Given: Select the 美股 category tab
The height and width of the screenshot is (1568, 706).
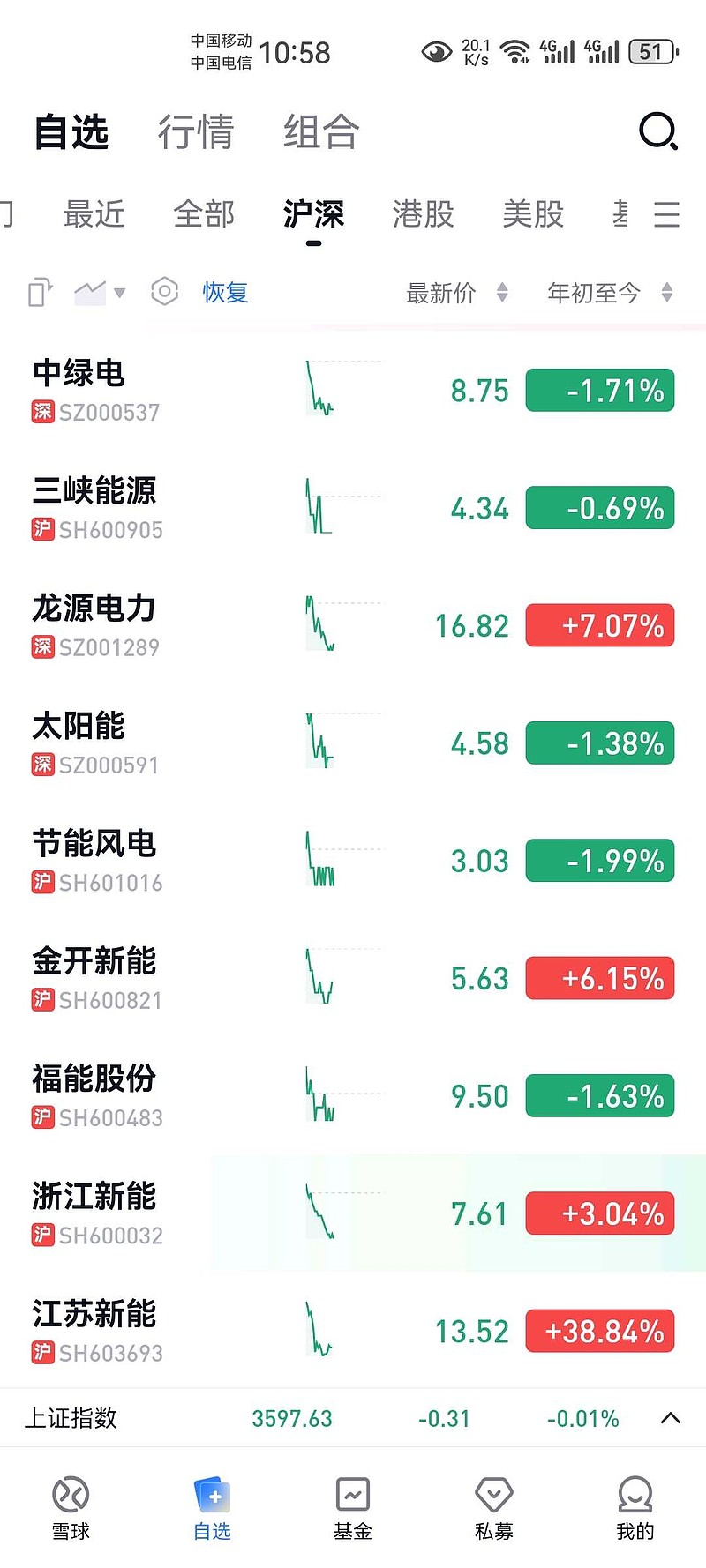Looking at the screenshot, I should pyautogui.click(x=533, y=213).
